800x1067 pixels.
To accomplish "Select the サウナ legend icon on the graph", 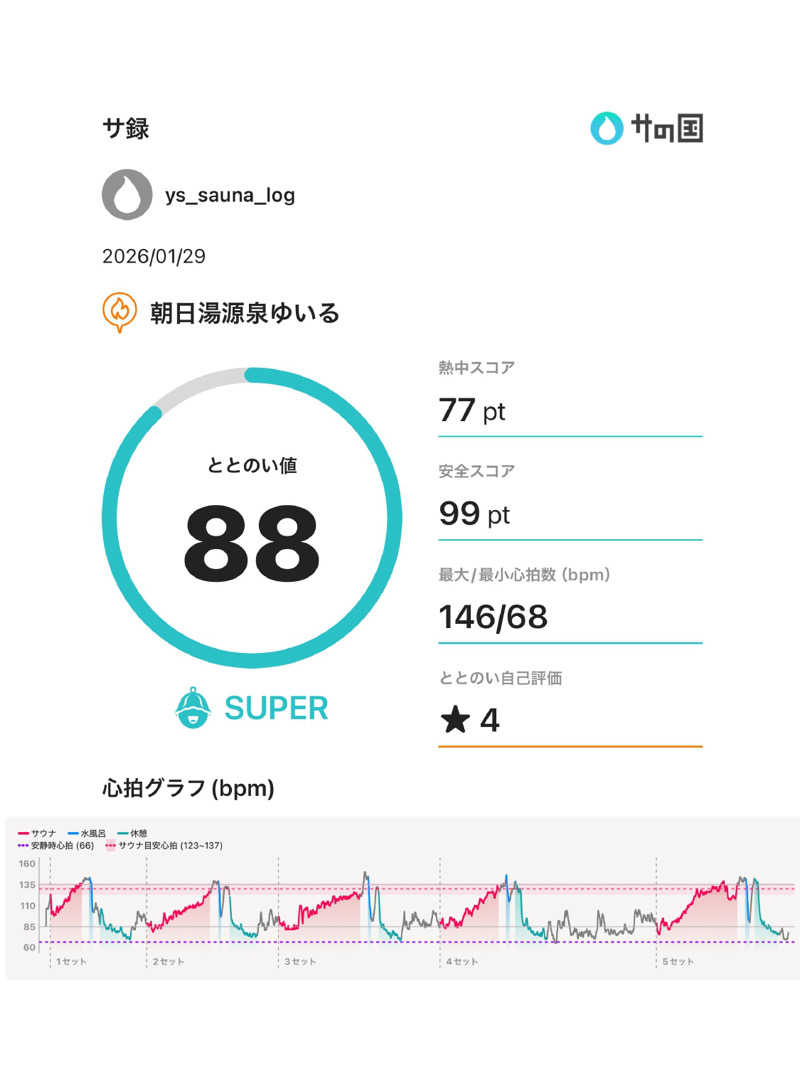I will 22,831.
